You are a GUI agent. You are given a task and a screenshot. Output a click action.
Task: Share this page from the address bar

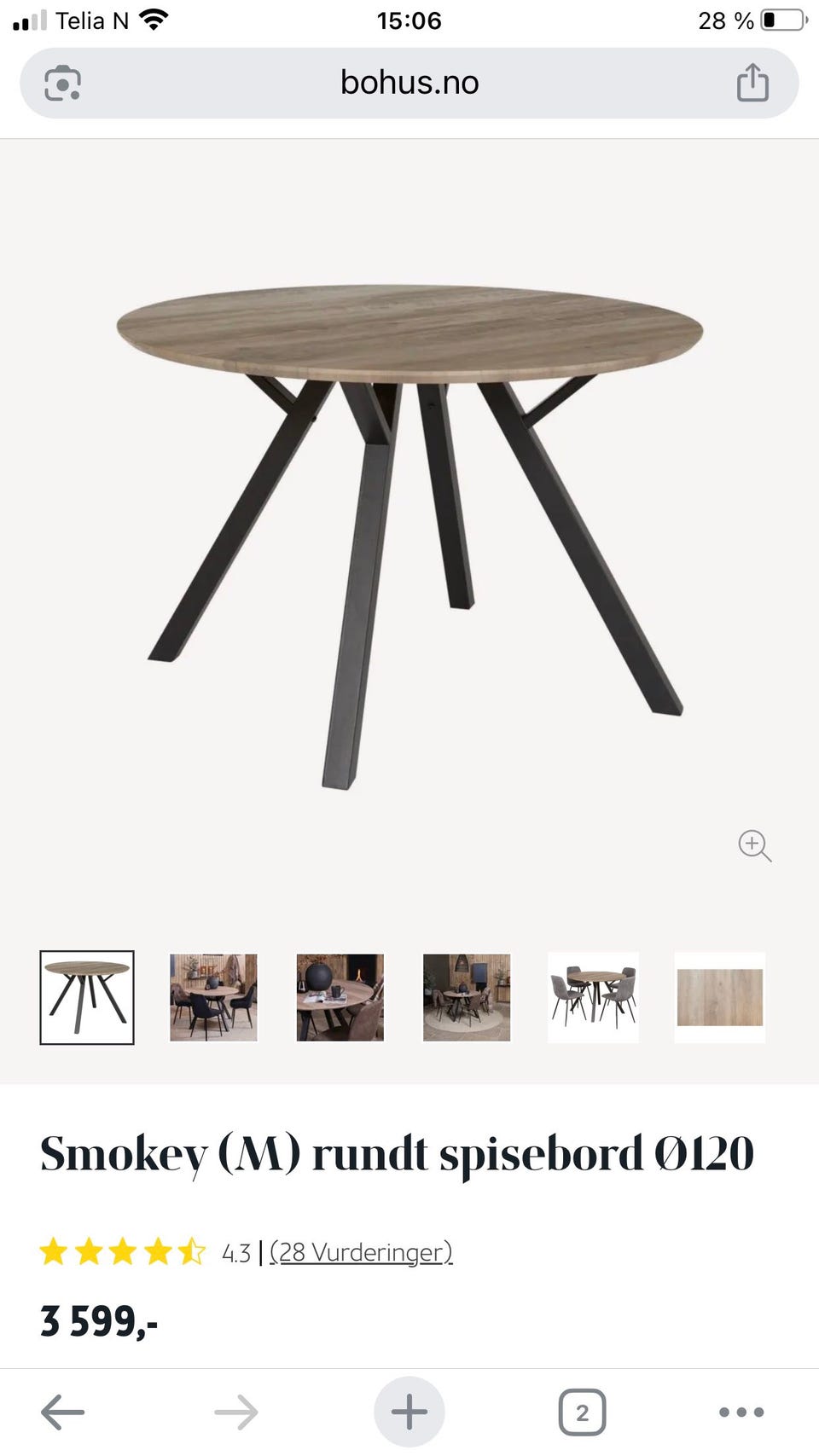(x=752, y=83)
